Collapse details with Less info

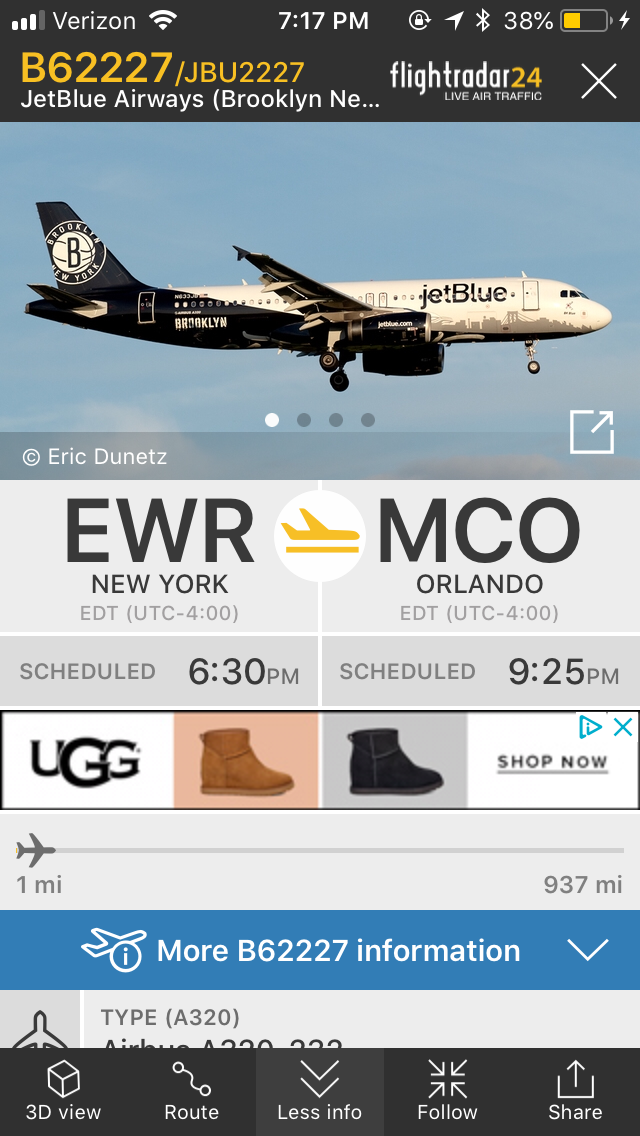pyautogui.click(x=320, y=1091)
